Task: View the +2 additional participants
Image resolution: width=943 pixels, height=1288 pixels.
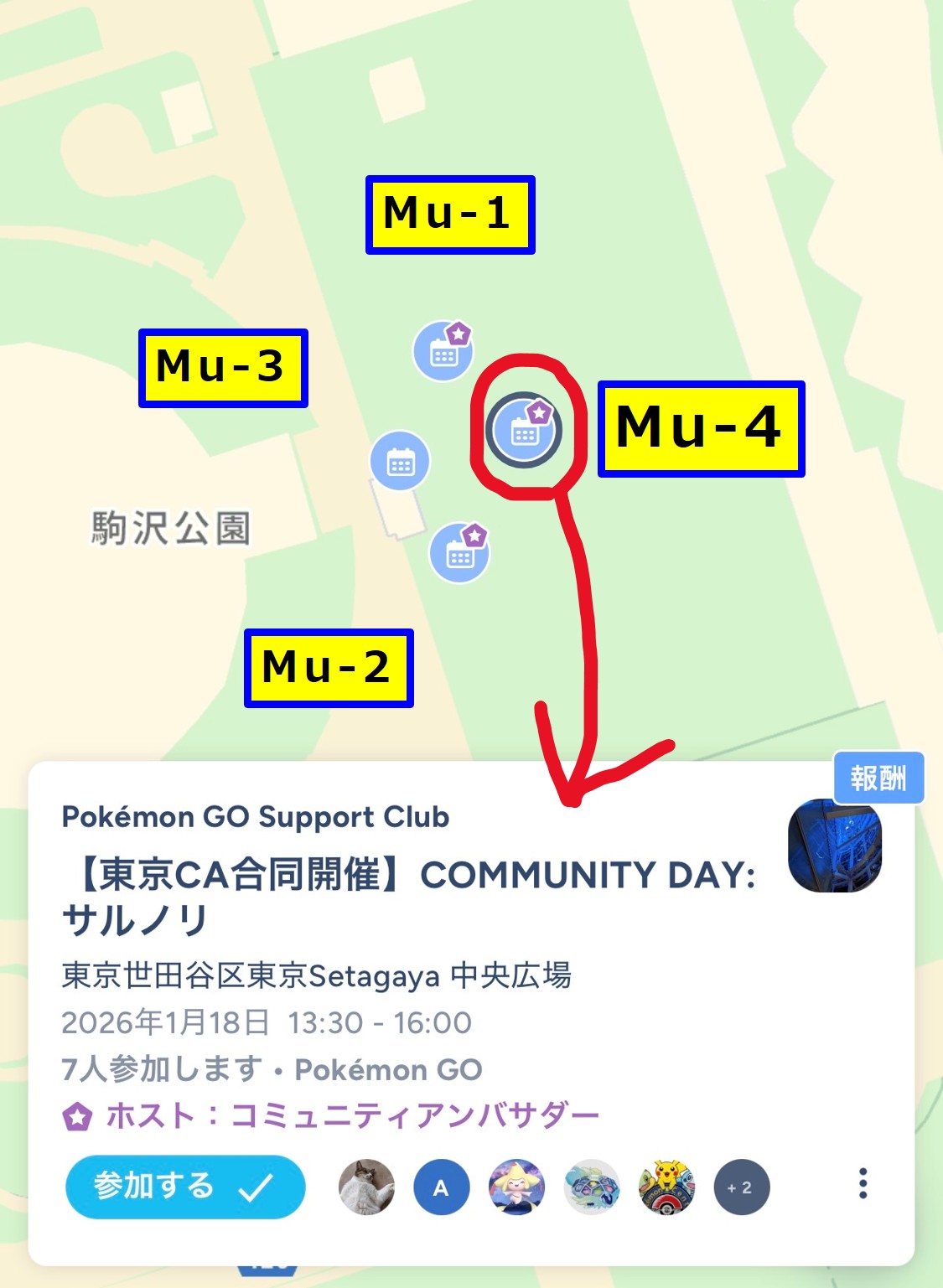Action: point(741,1187)
